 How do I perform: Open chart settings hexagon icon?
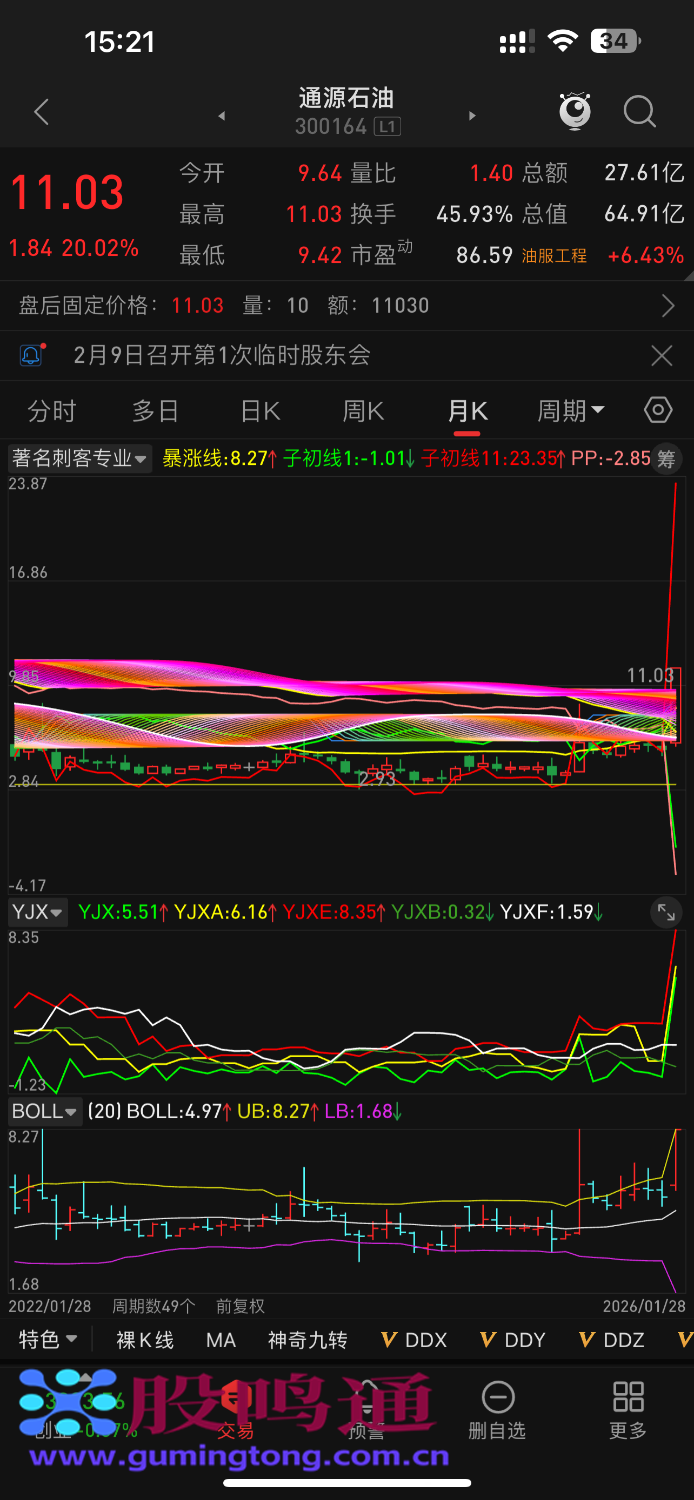click(657, 410)
